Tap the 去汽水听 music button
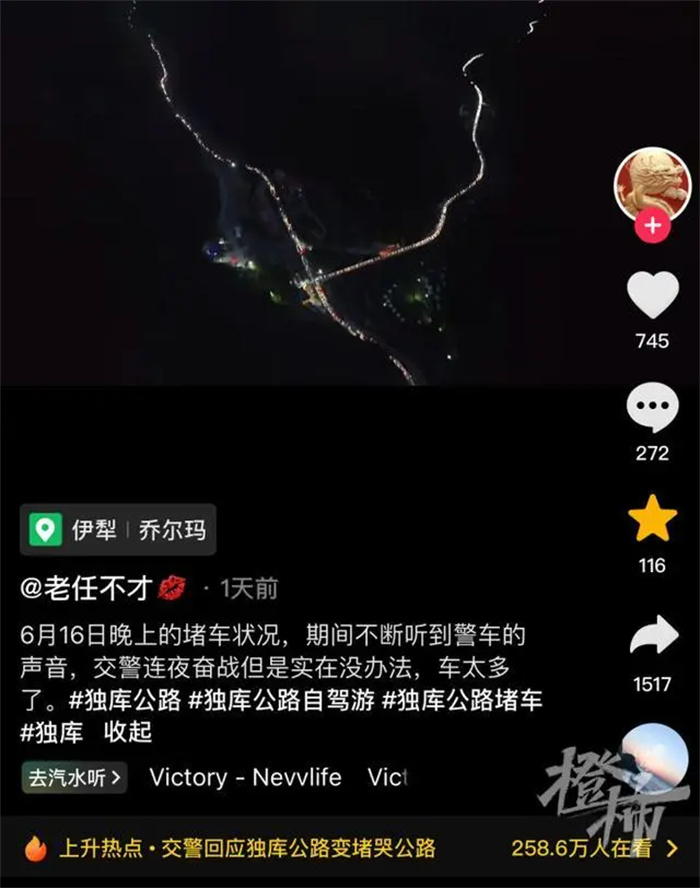Viewport: 700px width, 888px height. coord(74,777)
